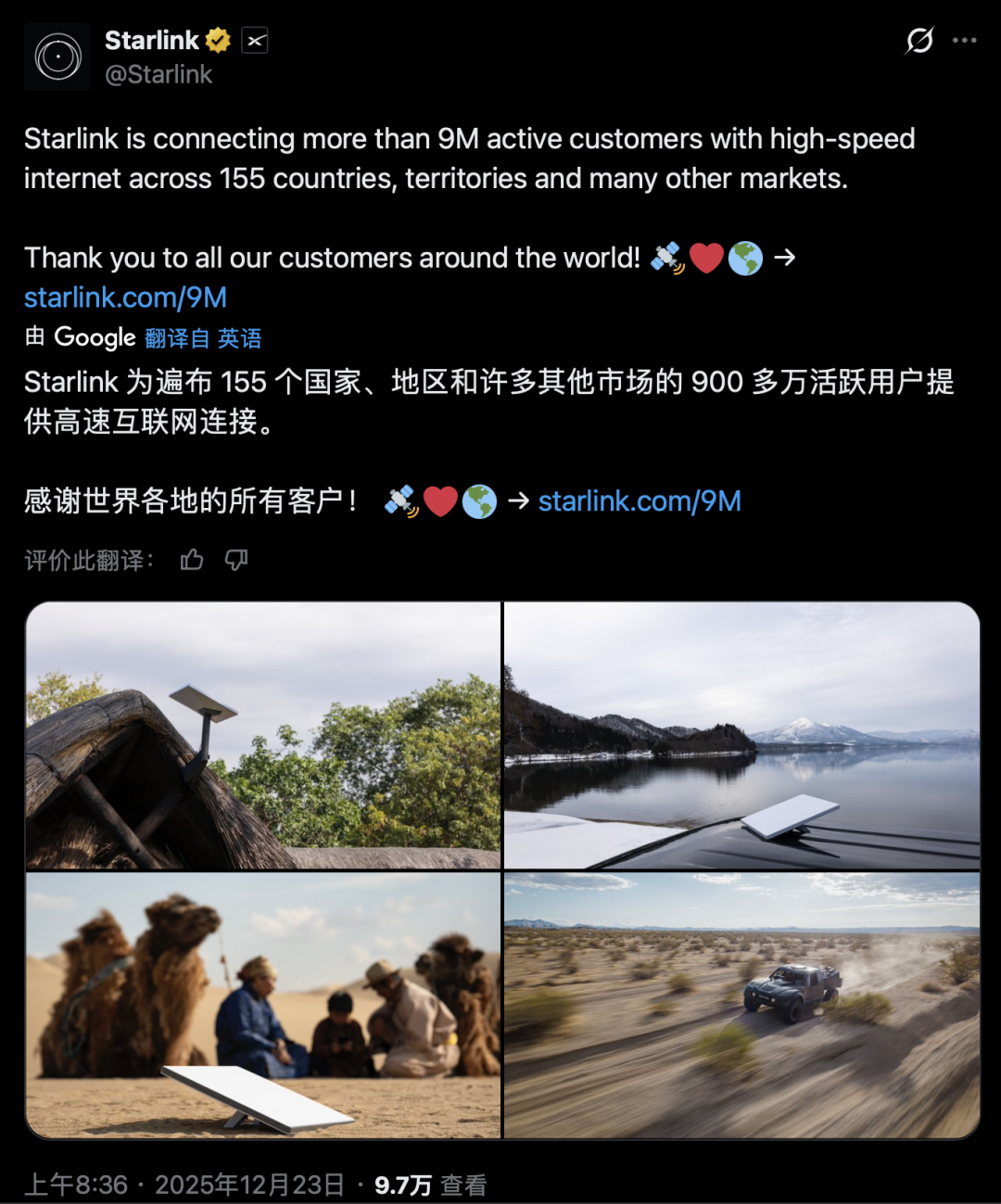Screen dimensions: 1001x1204
Task: Open the thatched roof dish photo
Action: coord(263,735)
